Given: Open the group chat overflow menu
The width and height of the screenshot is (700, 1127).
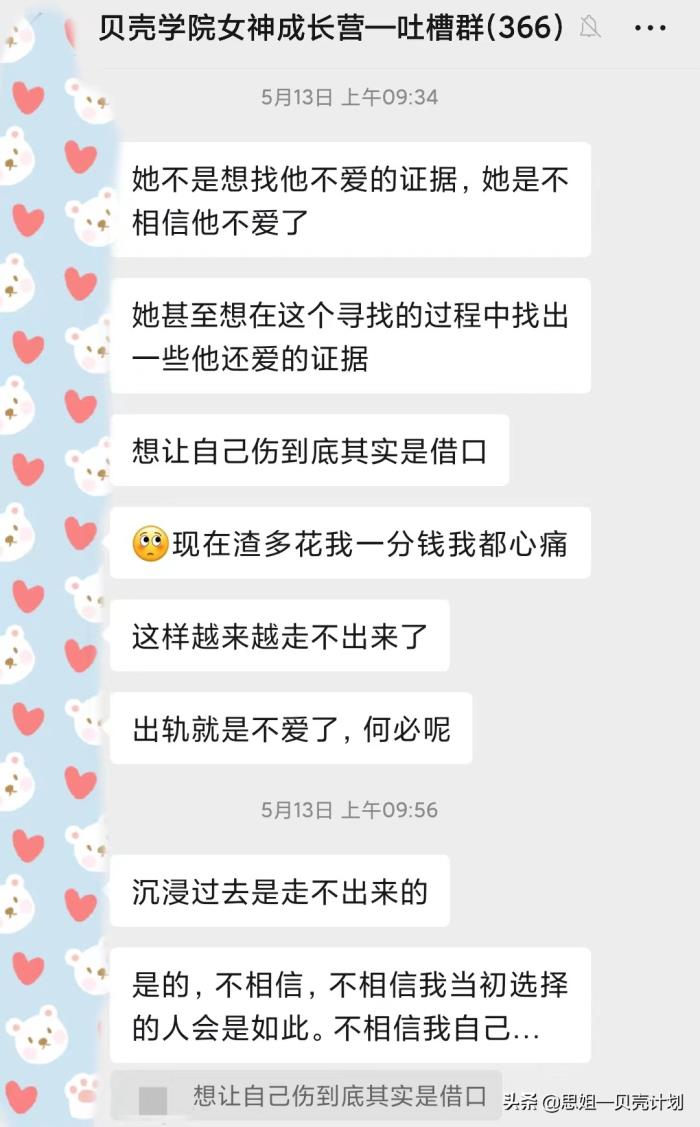Looking at the screenshot, I should 650,28.
